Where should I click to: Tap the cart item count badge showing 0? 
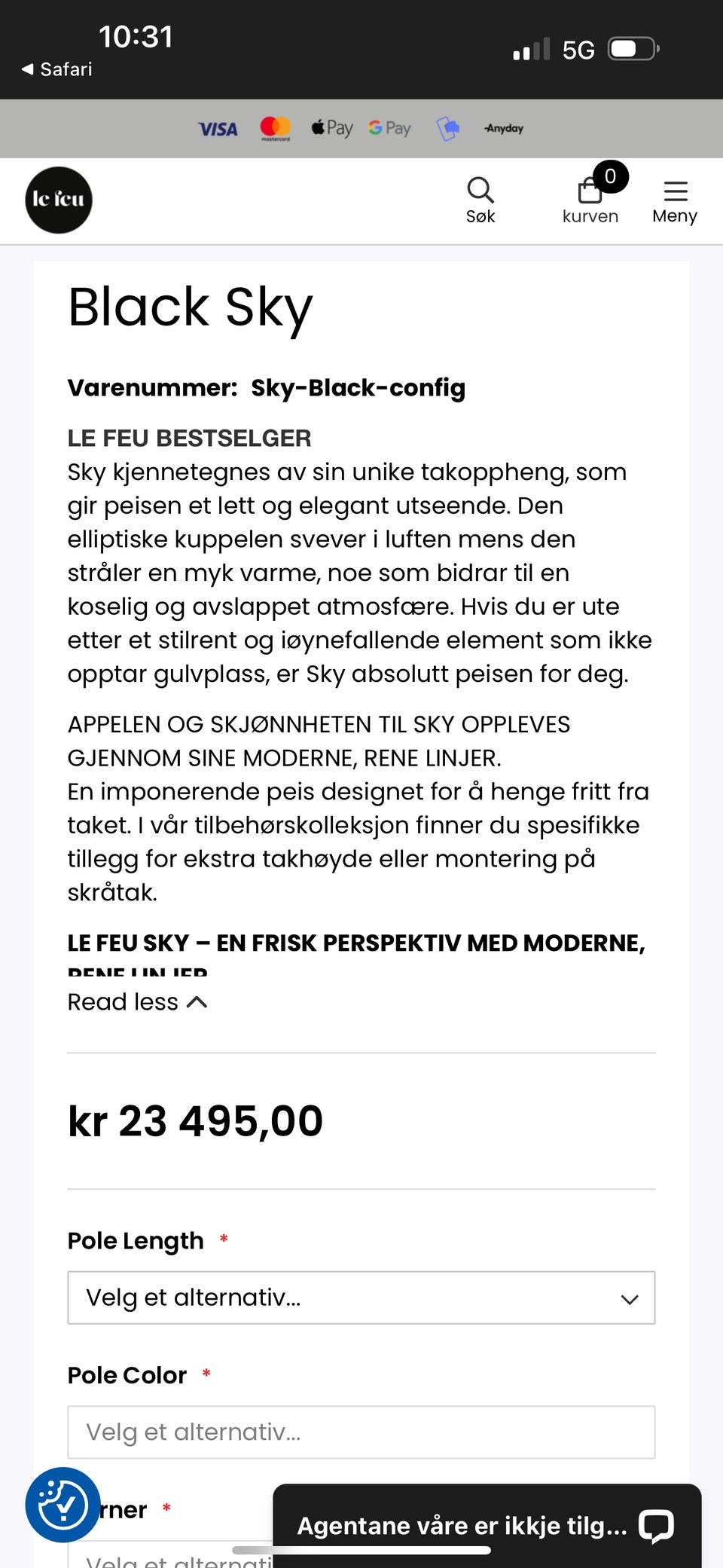point(610,176)
